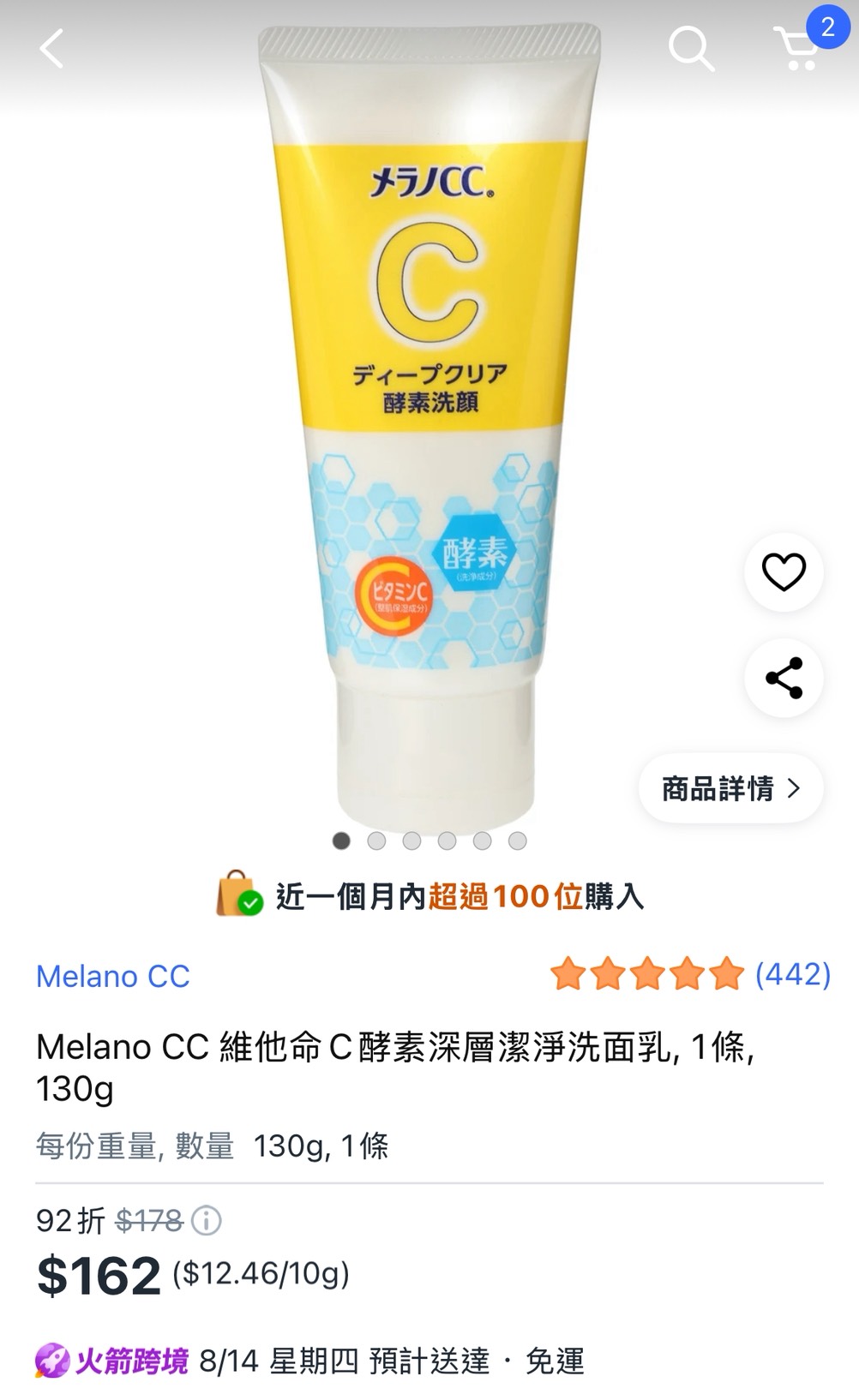Visit the Melano CC brand link

[112, 976]
